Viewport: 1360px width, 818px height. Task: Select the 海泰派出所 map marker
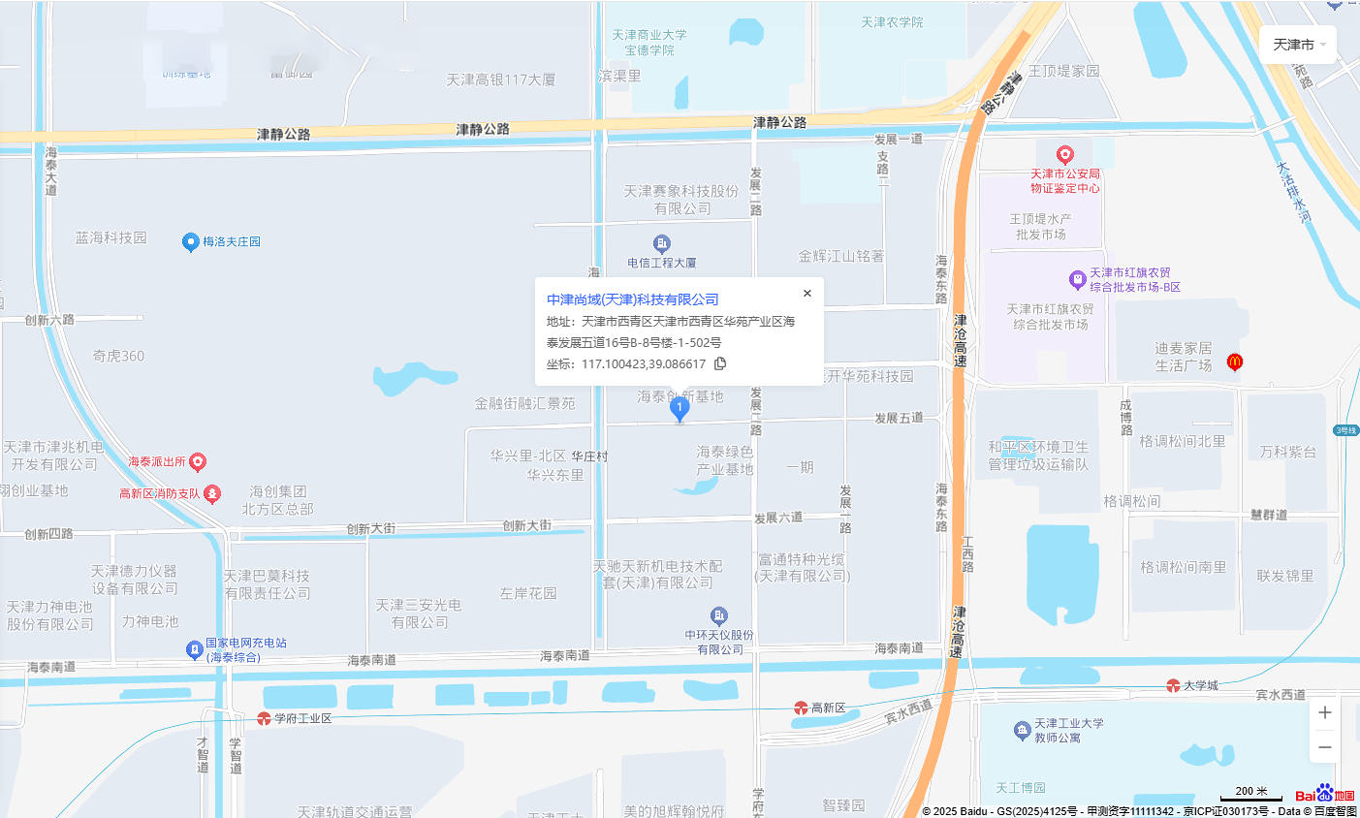[198, 462]
